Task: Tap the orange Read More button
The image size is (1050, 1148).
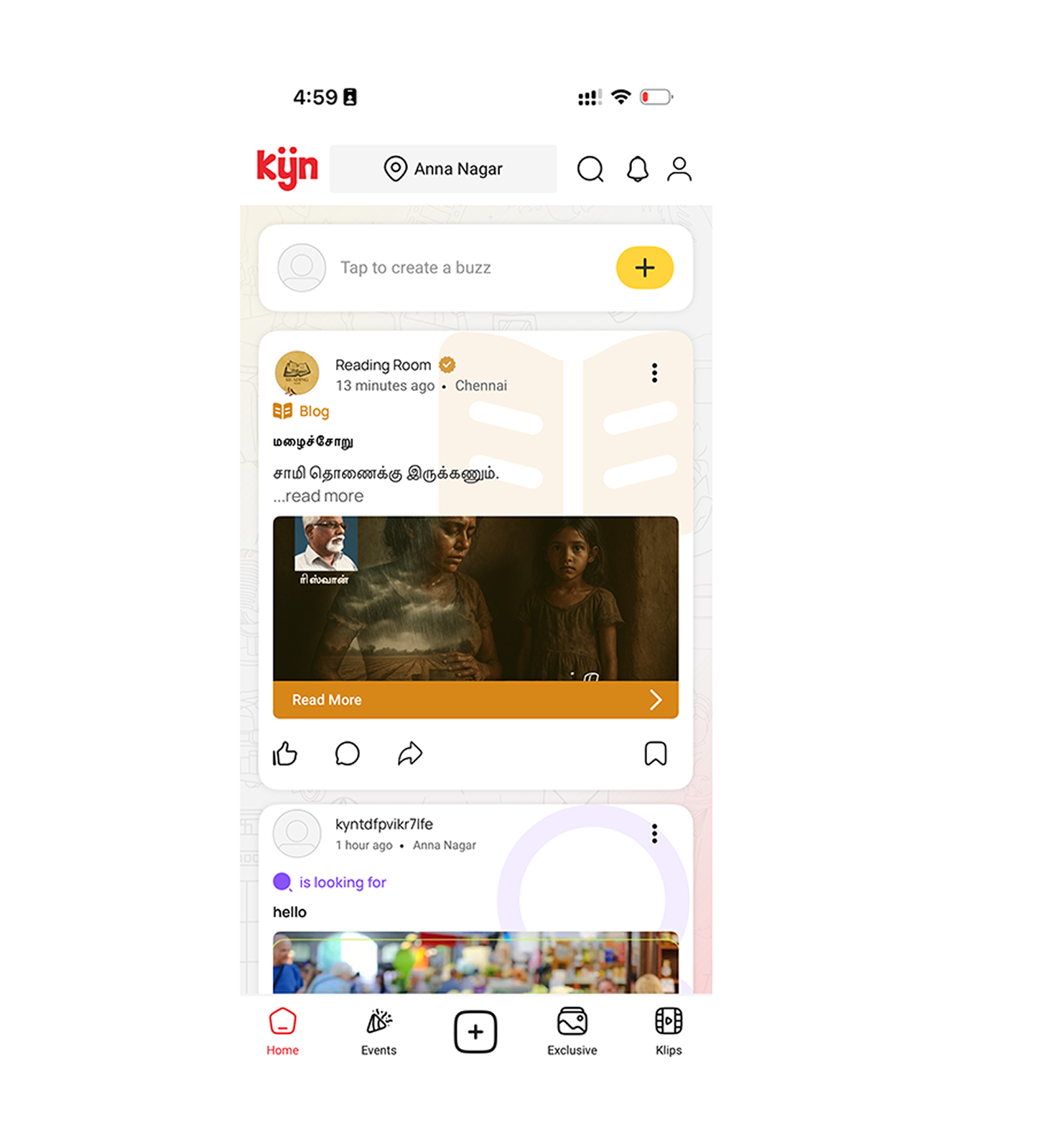Action: (x=475, y=700)
